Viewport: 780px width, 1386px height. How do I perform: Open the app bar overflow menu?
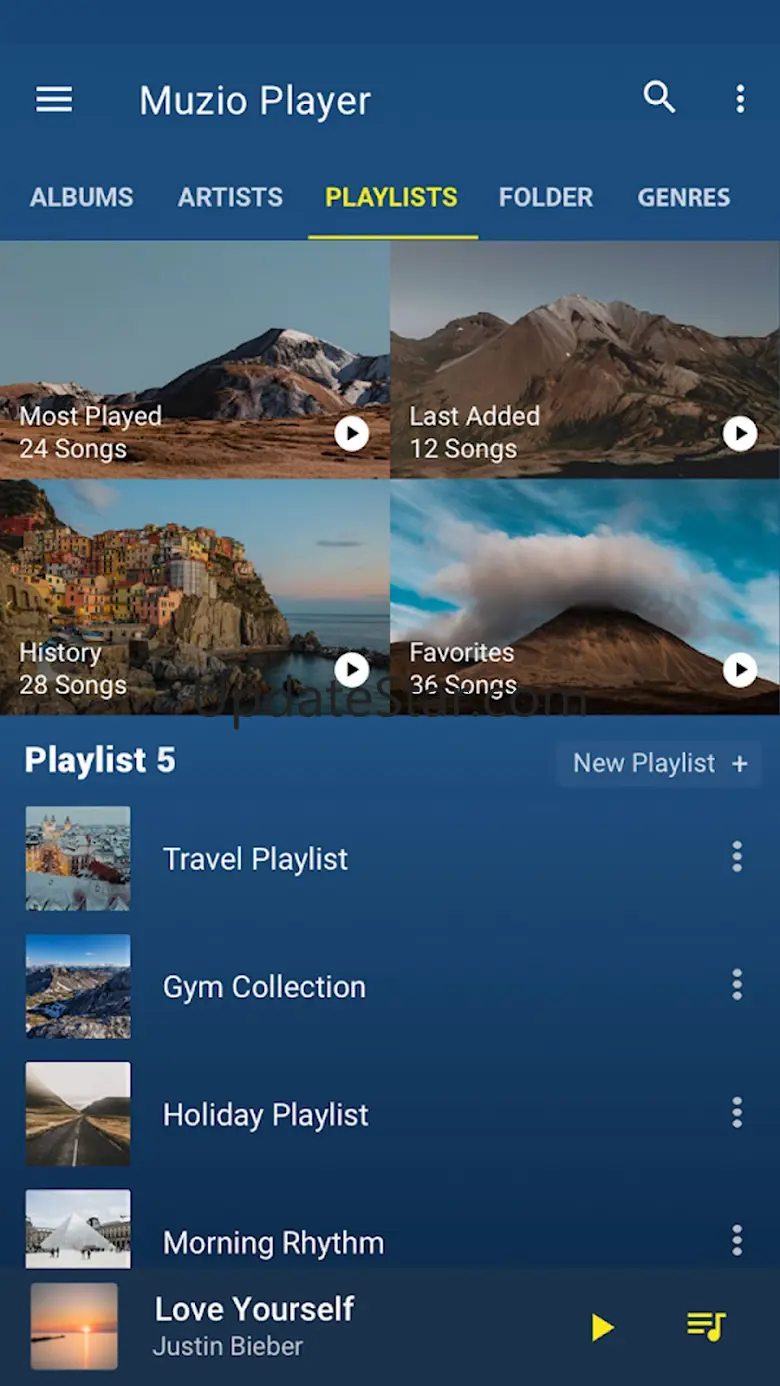click(740, 98)
